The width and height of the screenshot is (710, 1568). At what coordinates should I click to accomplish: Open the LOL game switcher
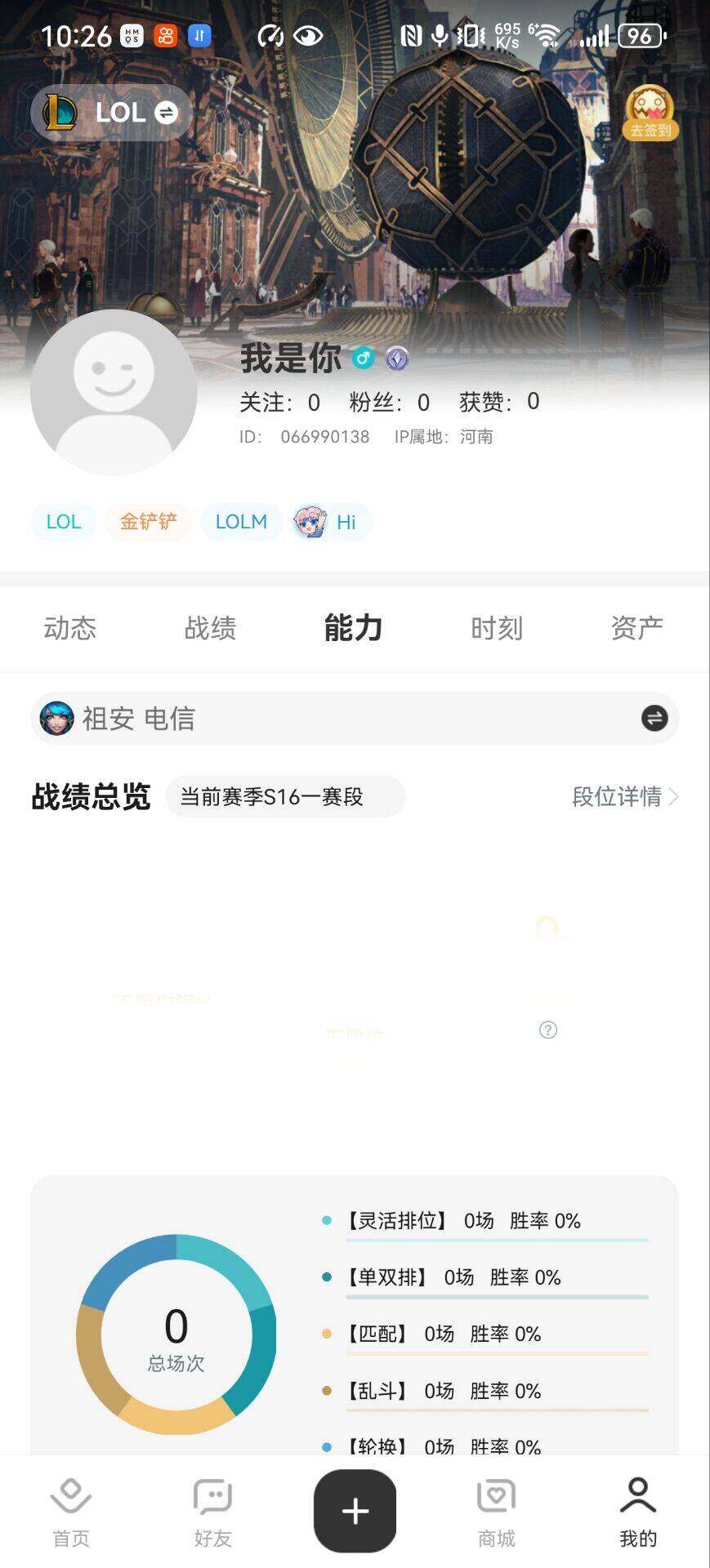pyautogui.click(x=112, y=113)
